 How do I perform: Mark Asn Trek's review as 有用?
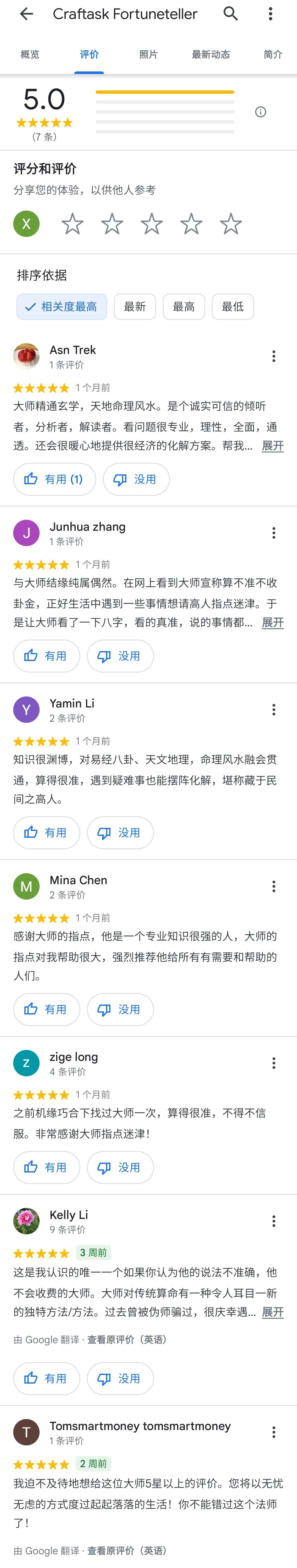pos(54,479)
